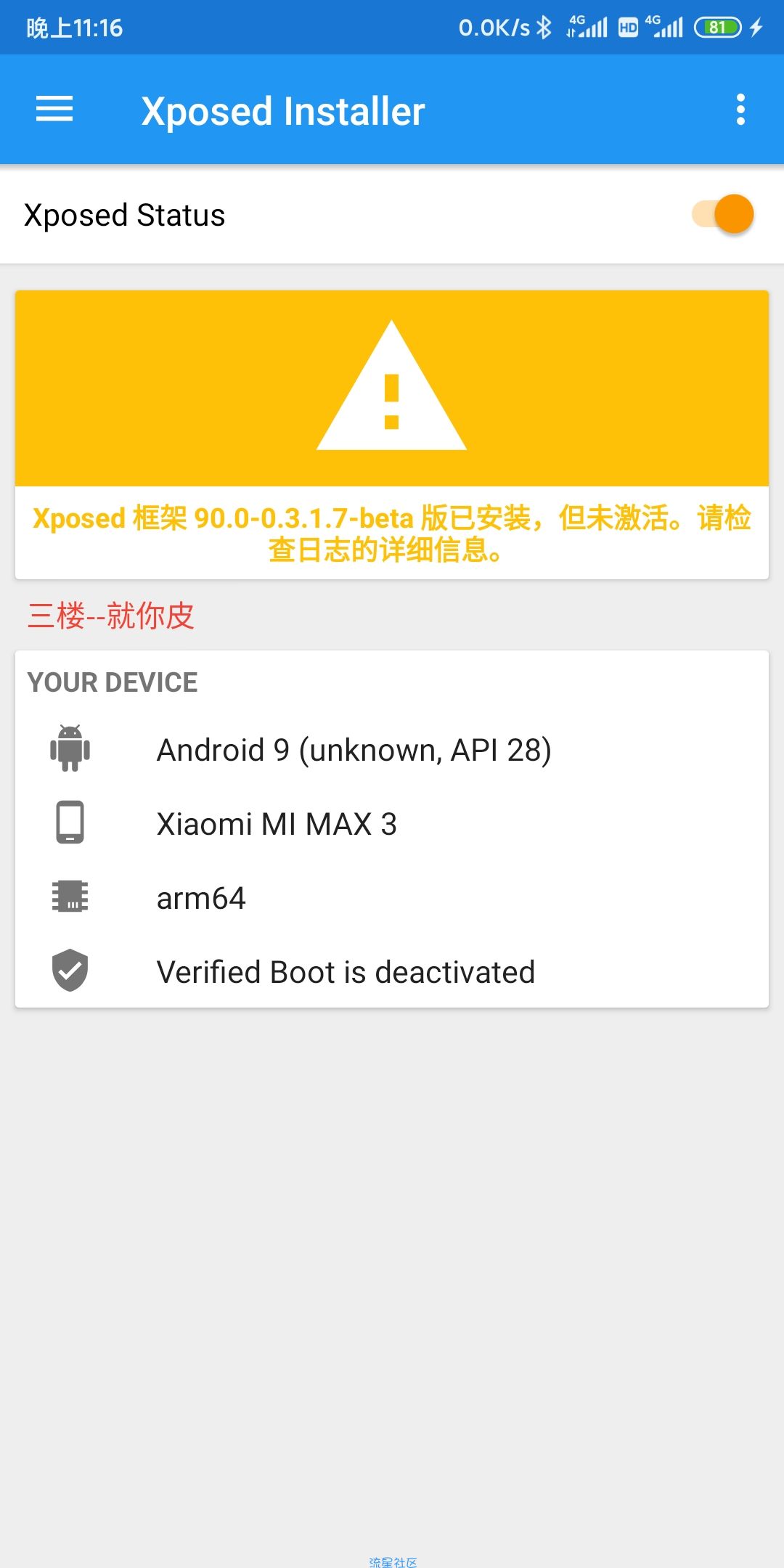
Task: Turn off the Xposed Status switch
Action: (723, 215)
